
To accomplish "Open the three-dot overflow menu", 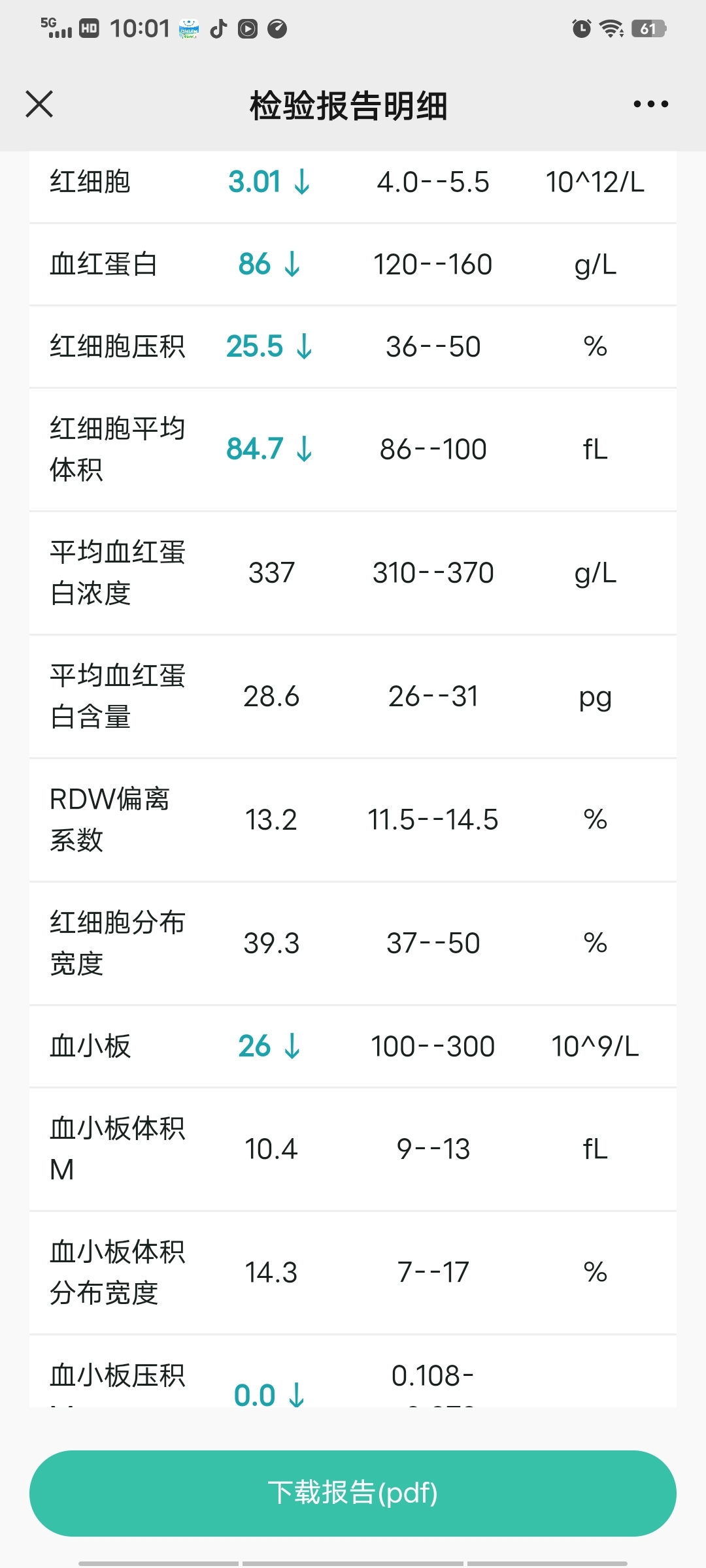I will (x=651, y=104).
